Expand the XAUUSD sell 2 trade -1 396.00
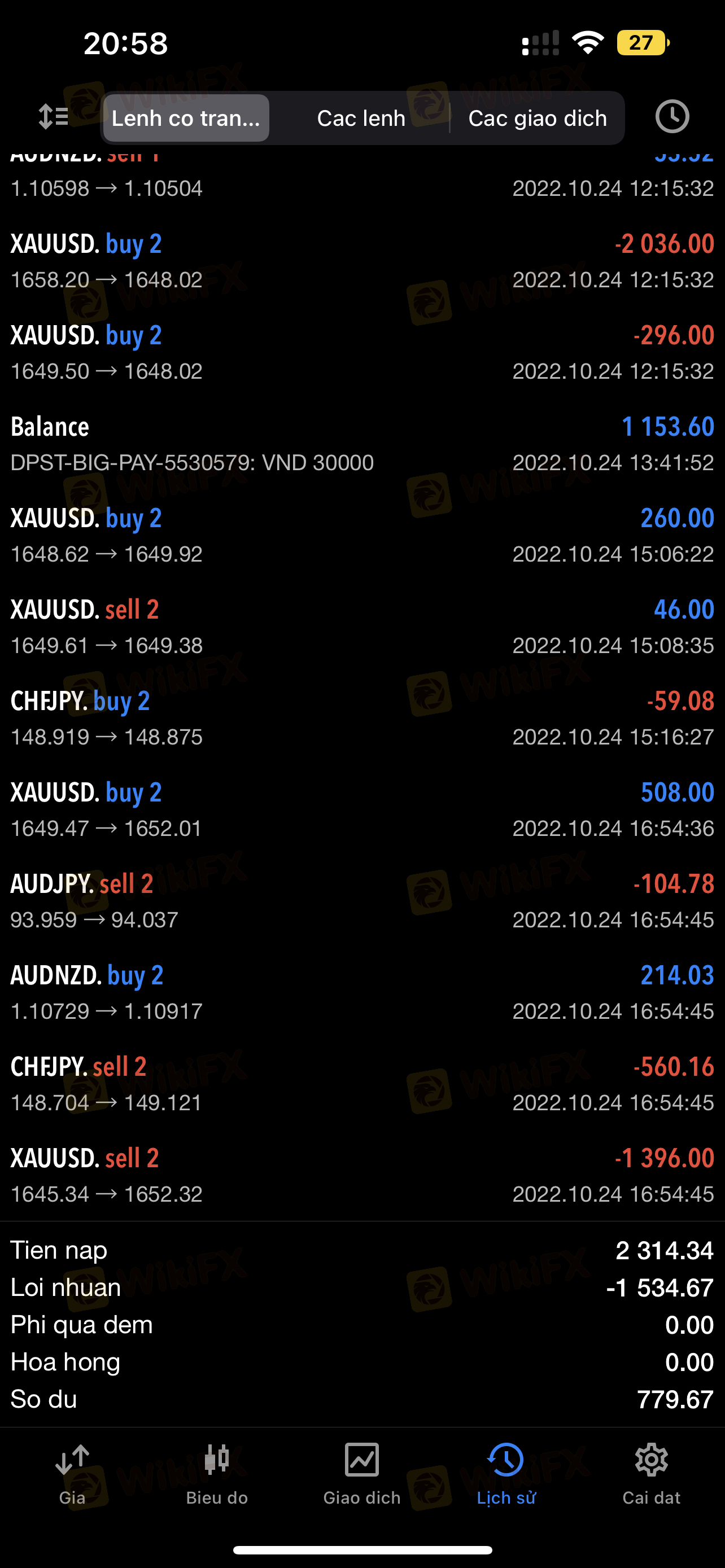 (362, 1175)
